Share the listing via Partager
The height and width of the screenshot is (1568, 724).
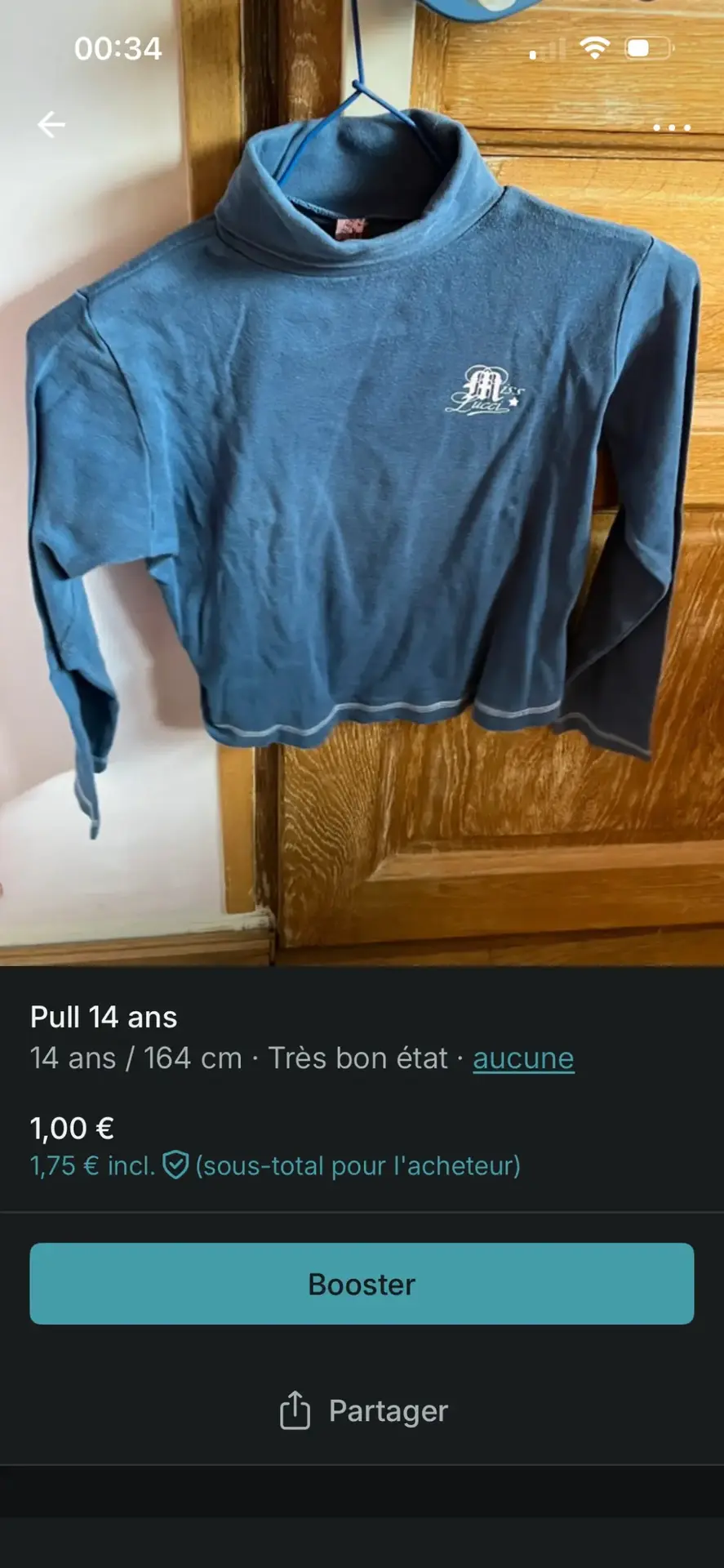[x=363, y=1410]
